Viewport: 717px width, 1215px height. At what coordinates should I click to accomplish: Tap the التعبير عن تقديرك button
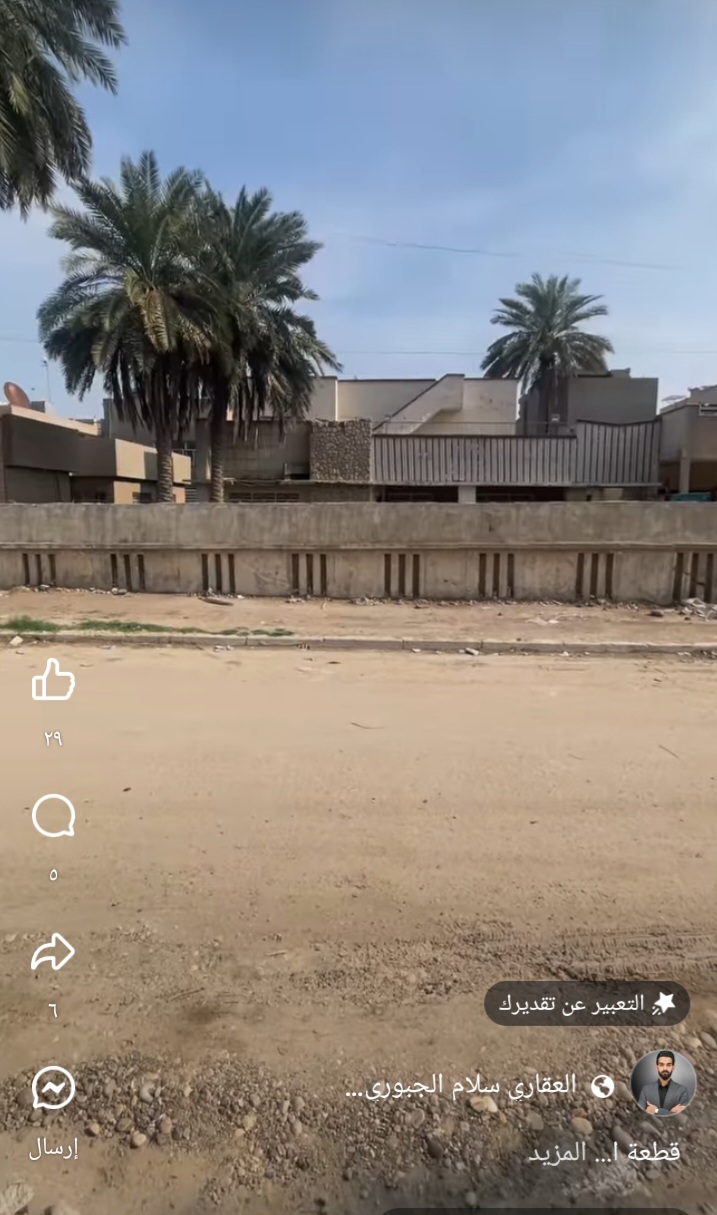587,1003
